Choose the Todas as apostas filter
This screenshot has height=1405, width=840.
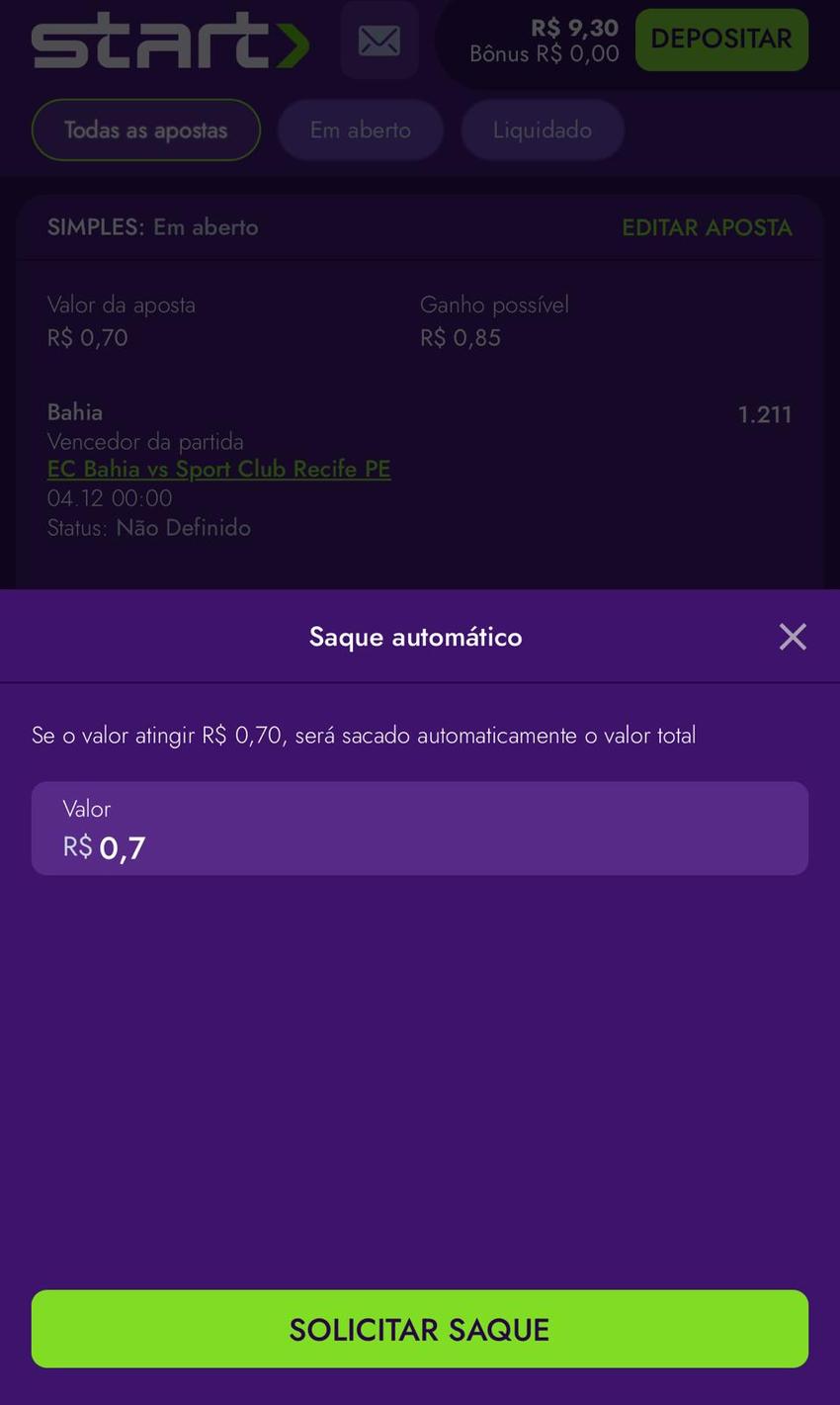145,130
